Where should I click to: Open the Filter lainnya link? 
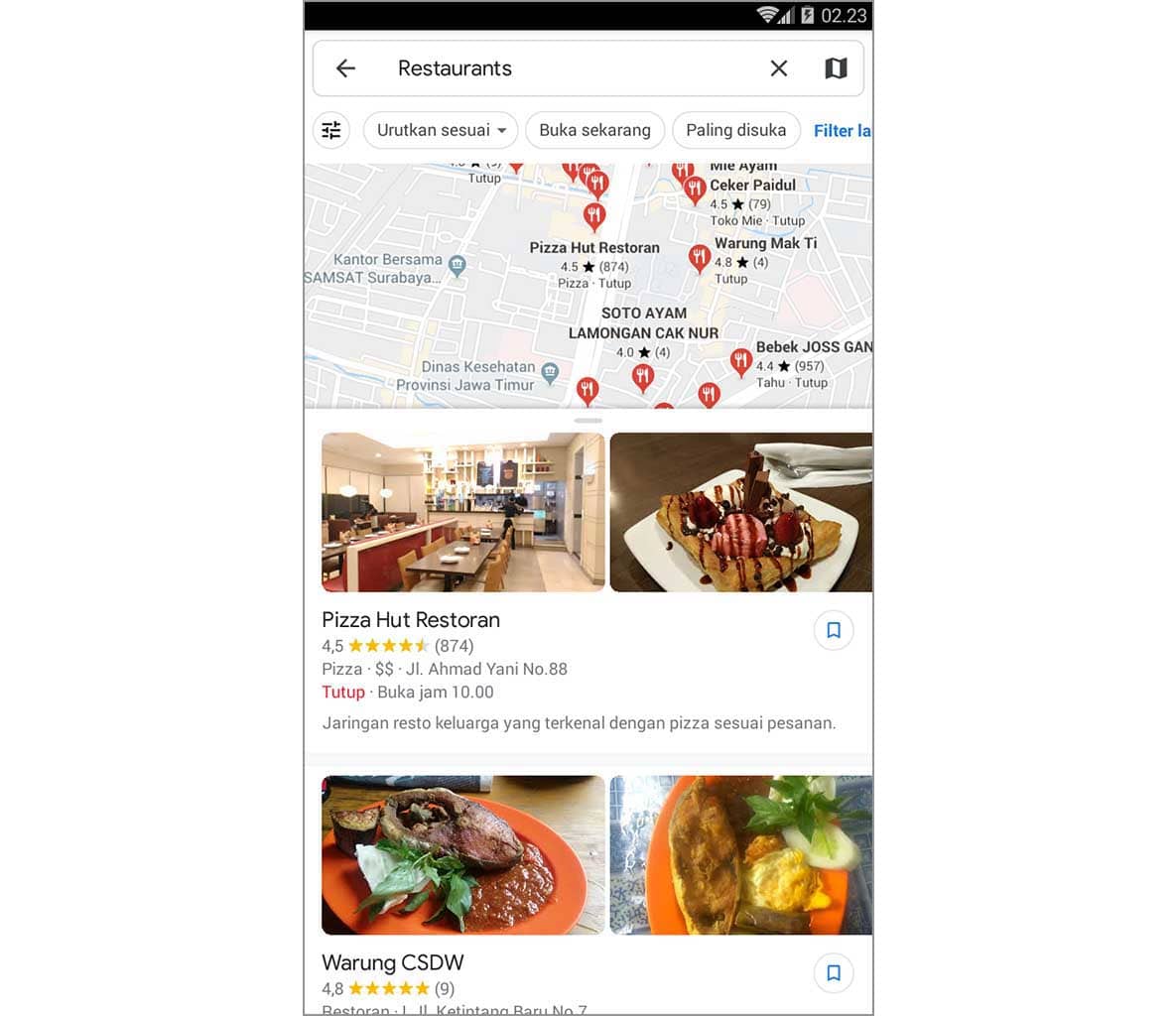coord(842,130)
